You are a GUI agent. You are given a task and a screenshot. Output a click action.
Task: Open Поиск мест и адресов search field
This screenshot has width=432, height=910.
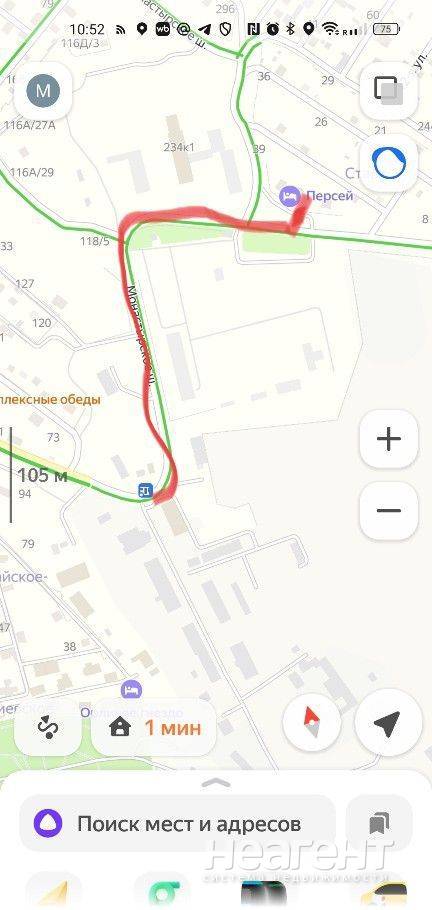click(x=178, y=823)
